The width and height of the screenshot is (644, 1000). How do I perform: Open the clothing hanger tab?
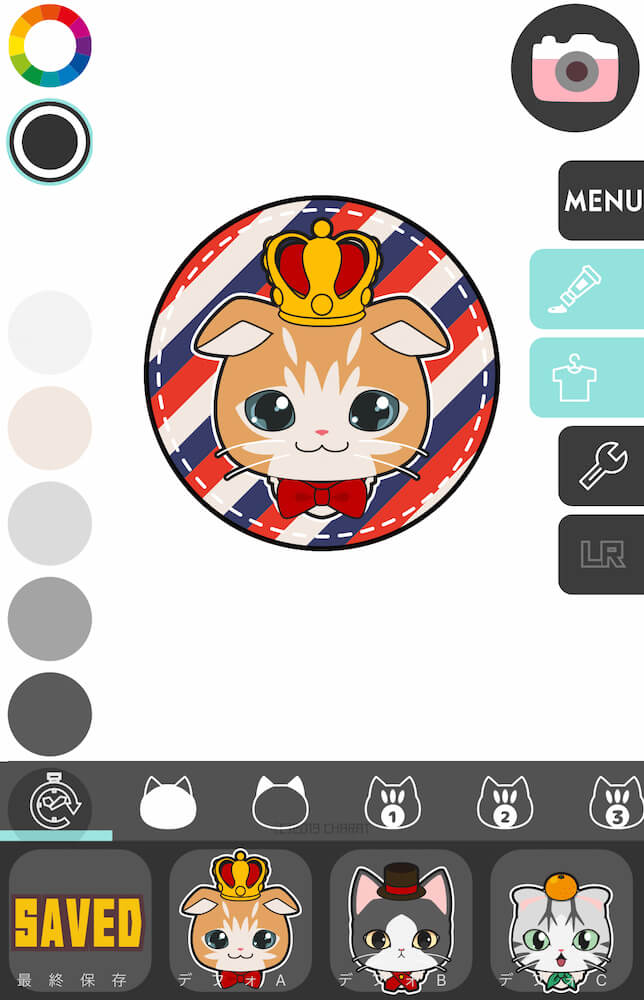(587, 378)
